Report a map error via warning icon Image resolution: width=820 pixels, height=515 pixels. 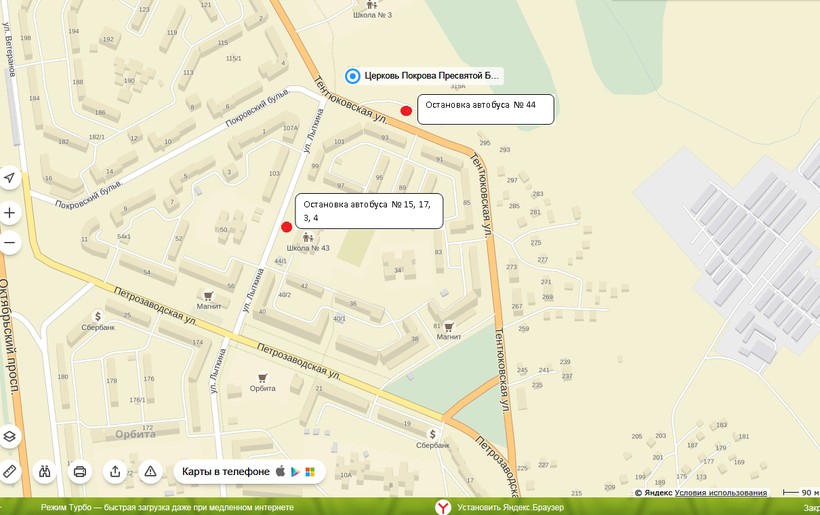[150, 471]
